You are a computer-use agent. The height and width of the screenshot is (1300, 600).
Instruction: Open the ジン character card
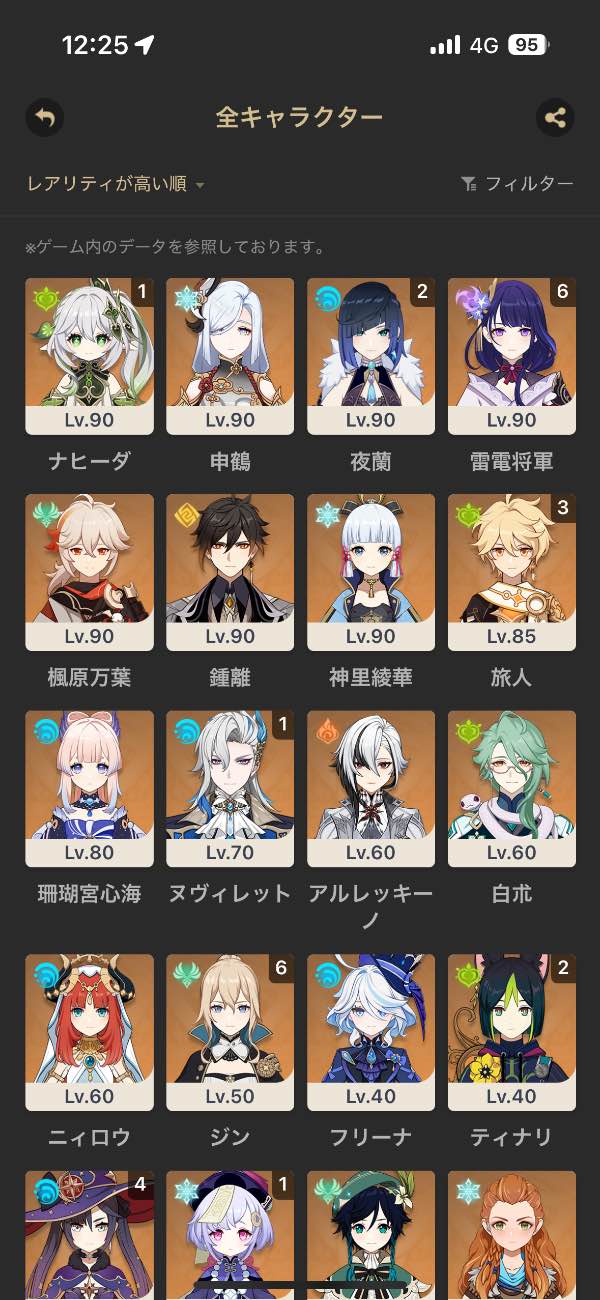coord(230,1032)
